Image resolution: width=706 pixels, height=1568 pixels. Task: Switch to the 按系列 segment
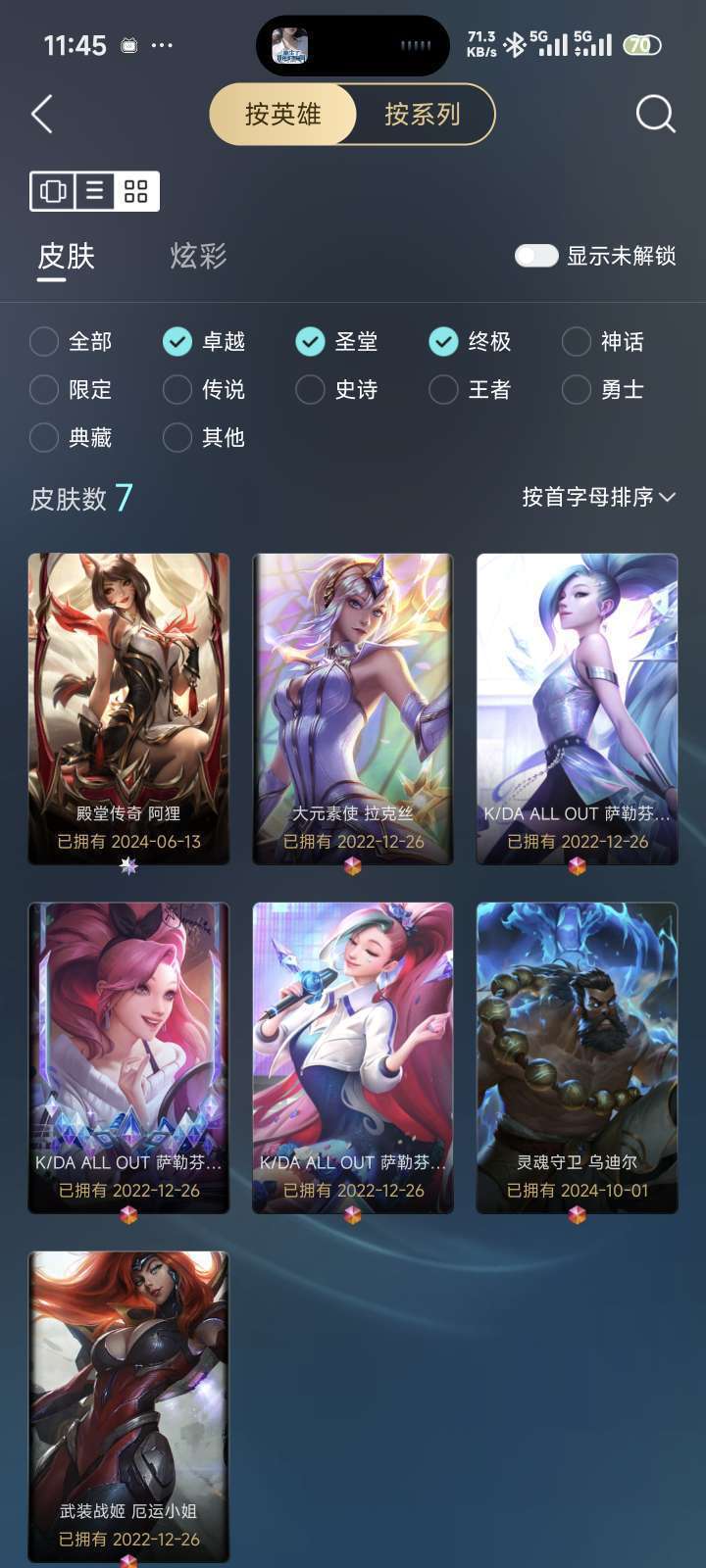[422, 115]
